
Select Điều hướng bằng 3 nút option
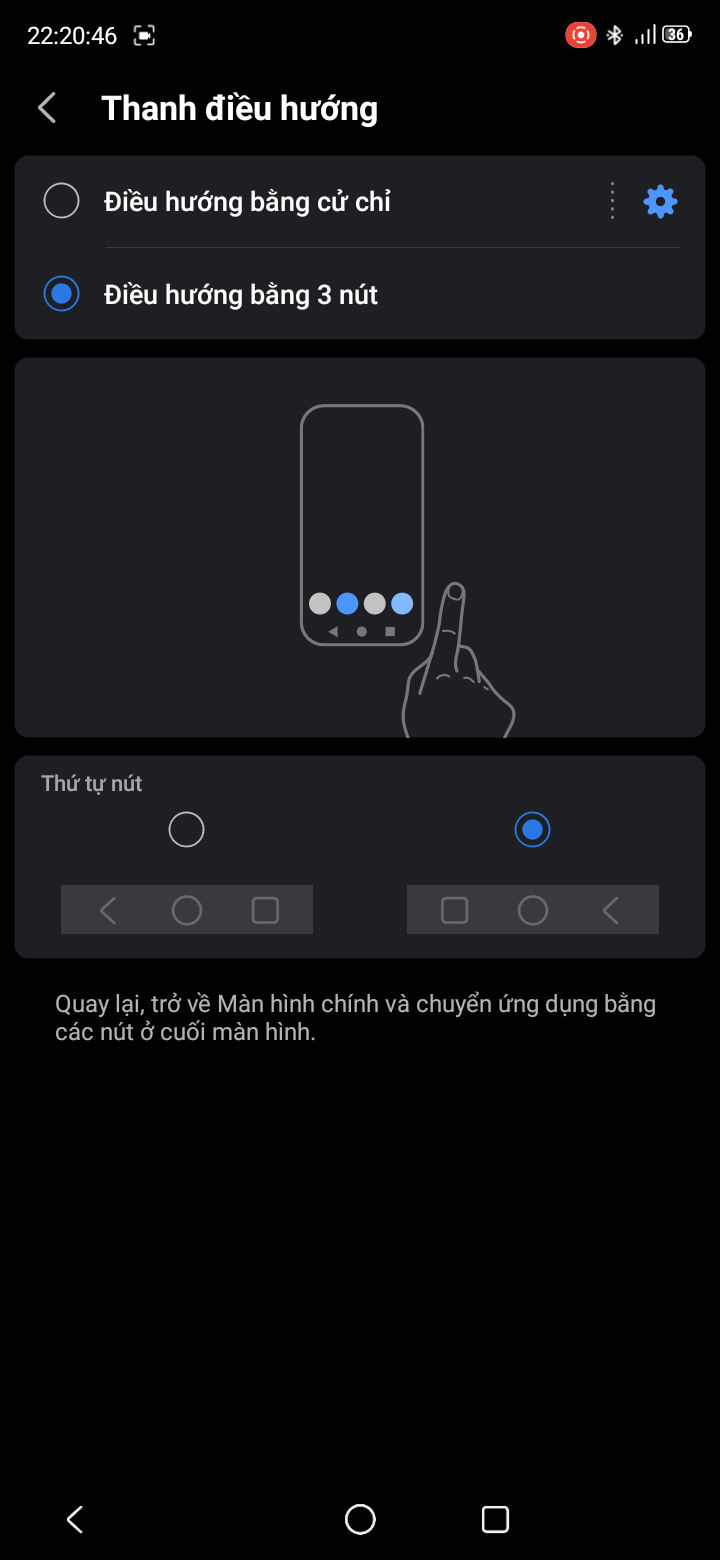(x=62, y=294)
